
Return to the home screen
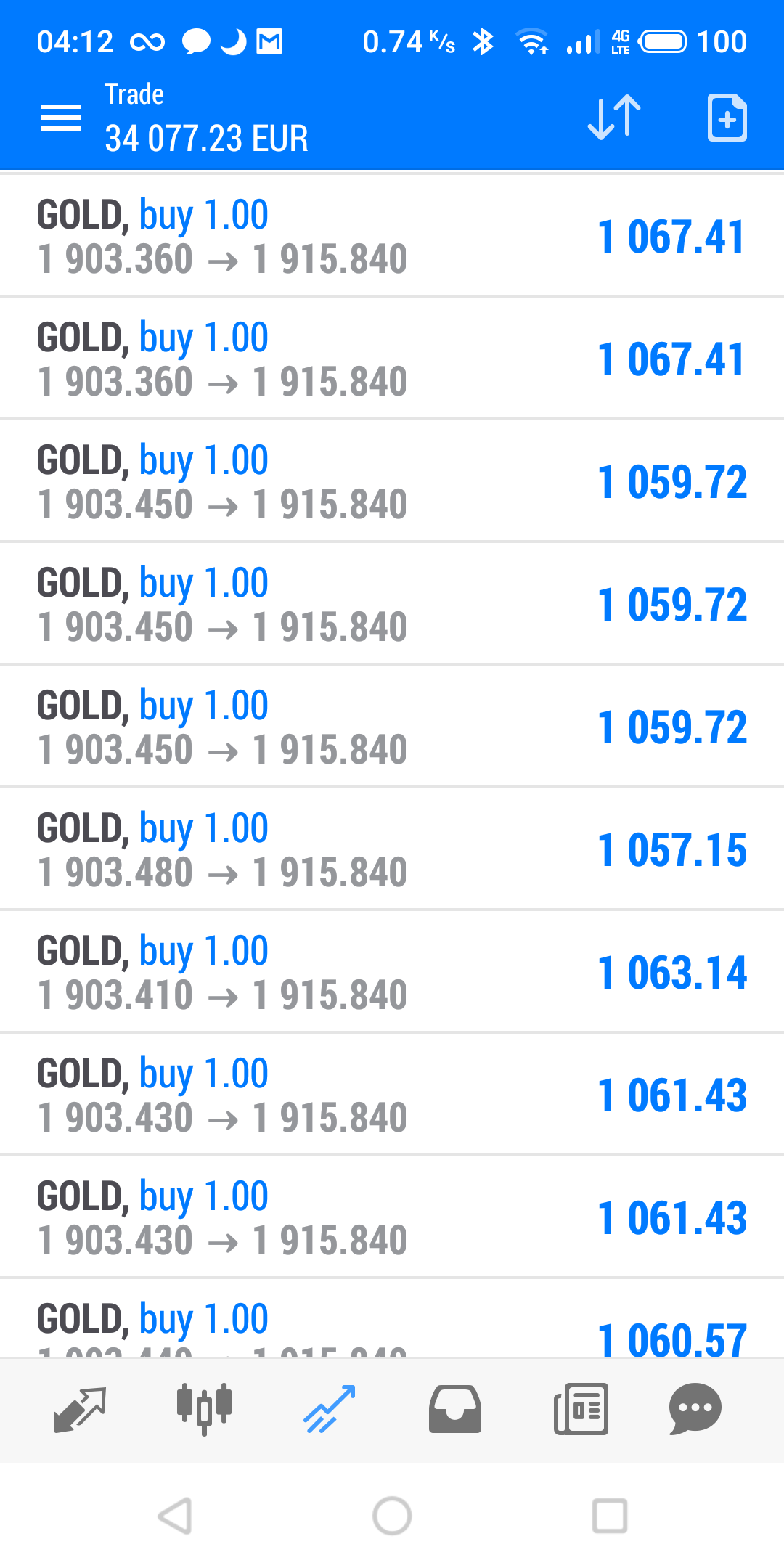click(x=392, y=1516)
